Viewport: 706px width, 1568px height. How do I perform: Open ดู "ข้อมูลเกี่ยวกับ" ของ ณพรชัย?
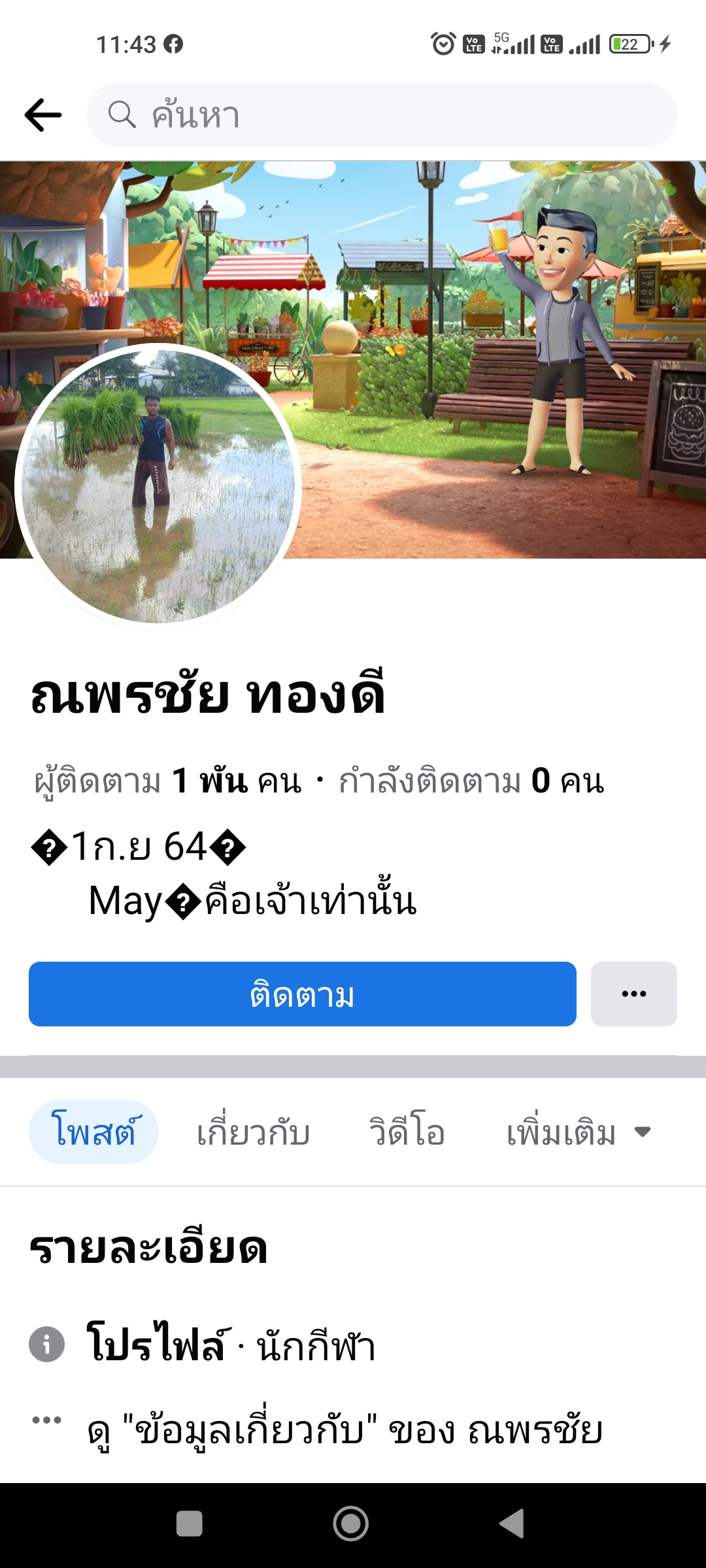[345, 1429]
